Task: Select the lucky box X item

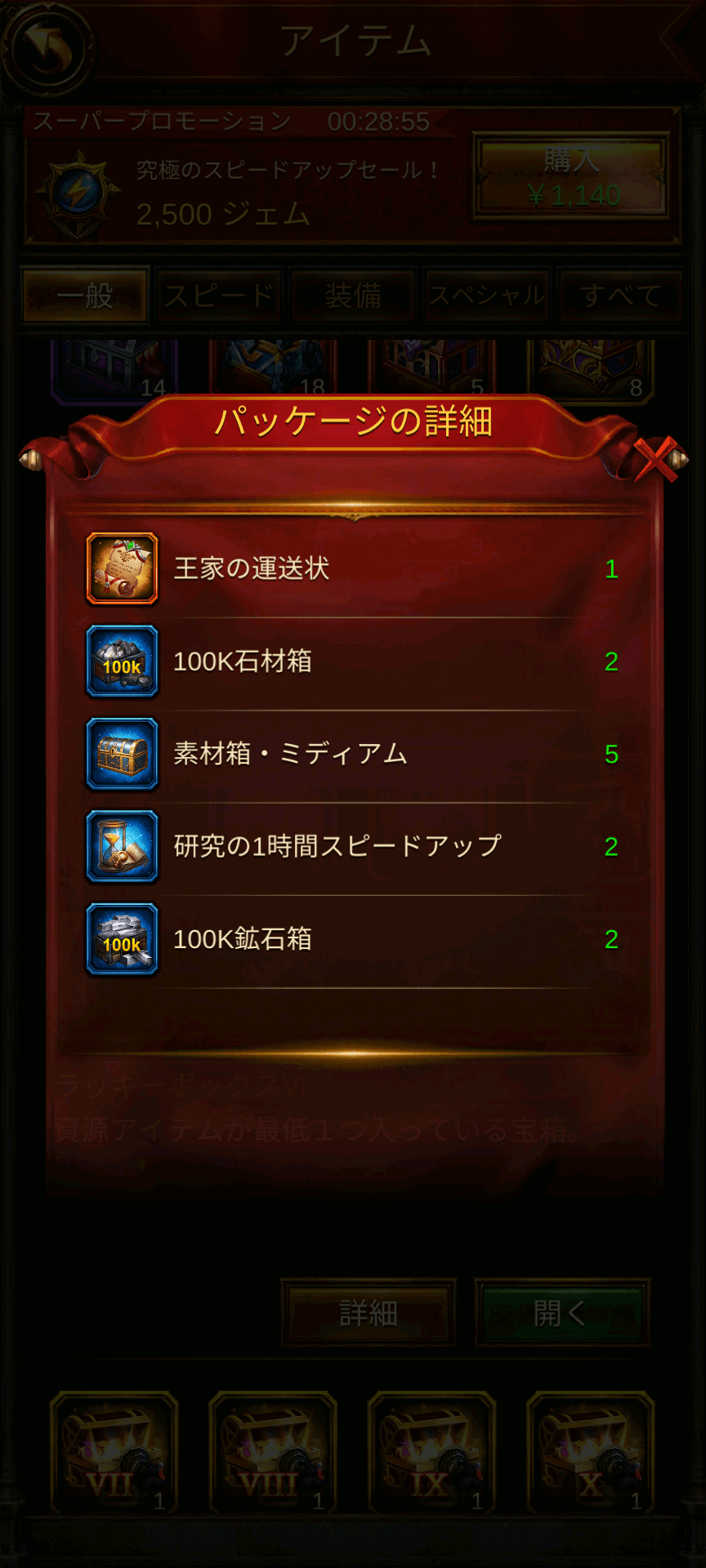Action: 591,1452
